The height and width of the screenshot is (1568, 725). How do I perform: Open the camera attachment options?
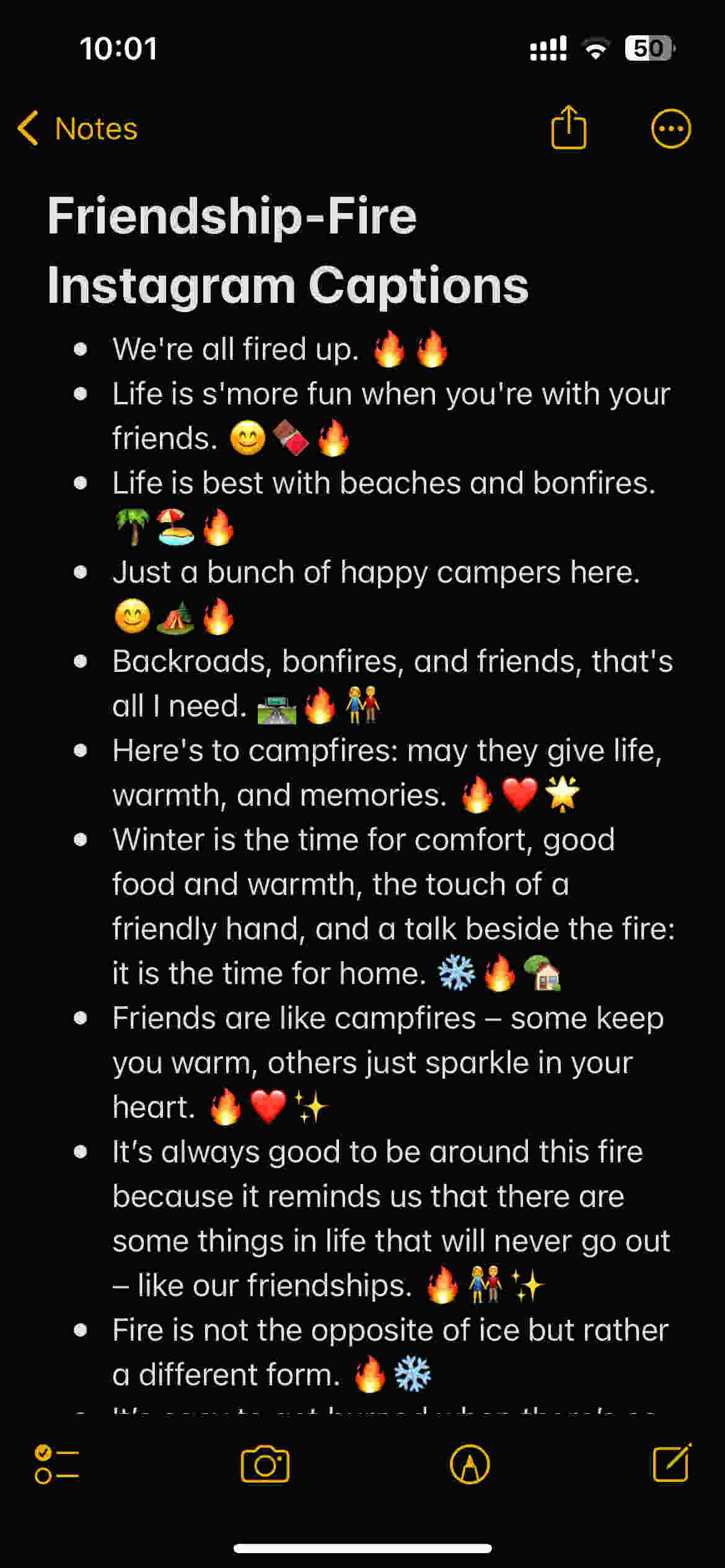click(265, 1464)
